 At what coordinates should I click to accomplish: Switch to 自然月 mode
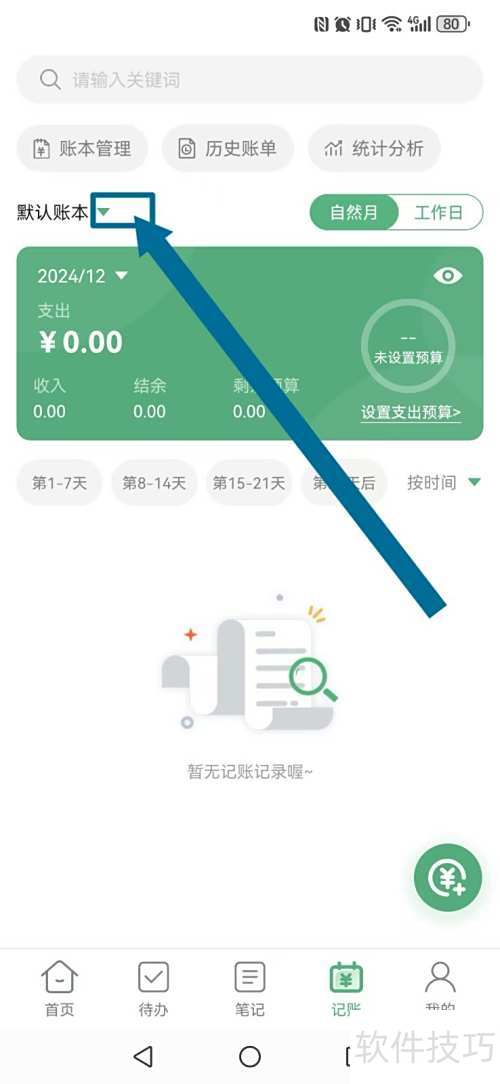[x=354, y=212]
